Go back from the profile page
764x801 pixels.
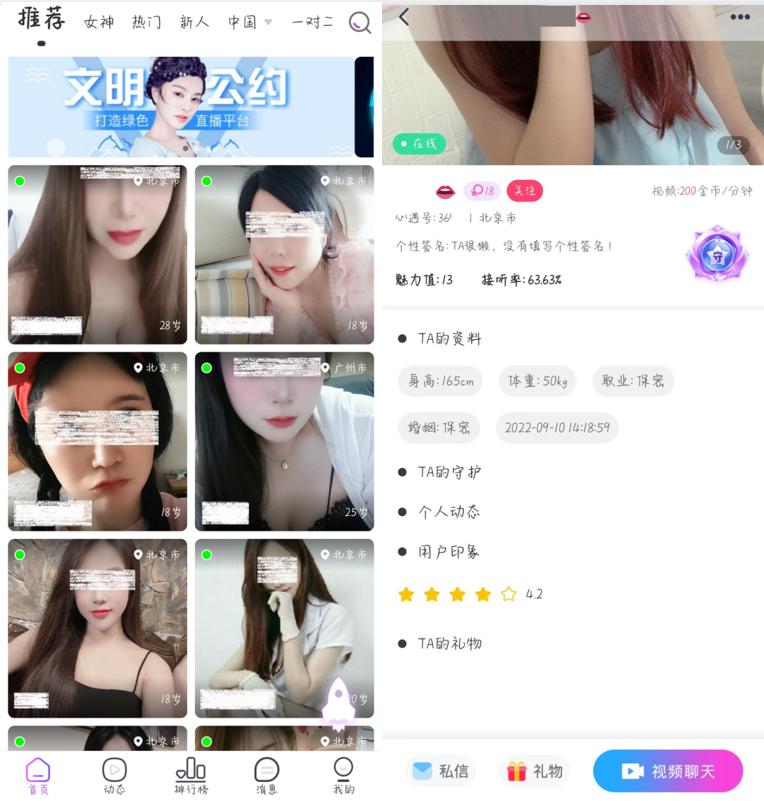pyautogui.click(x=404, y=17)
